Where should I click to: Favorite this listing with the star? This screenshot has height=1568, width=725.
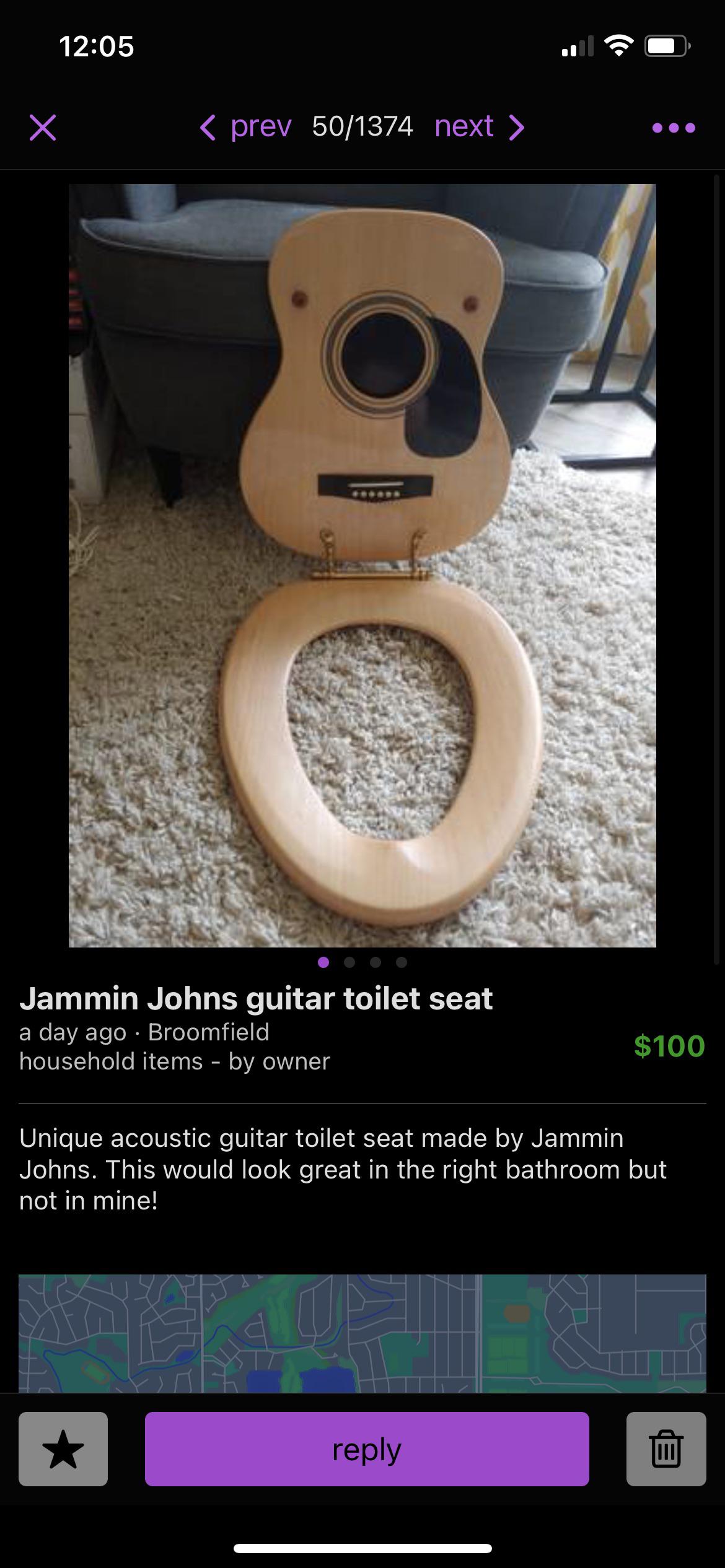[x=63, y=1448]
